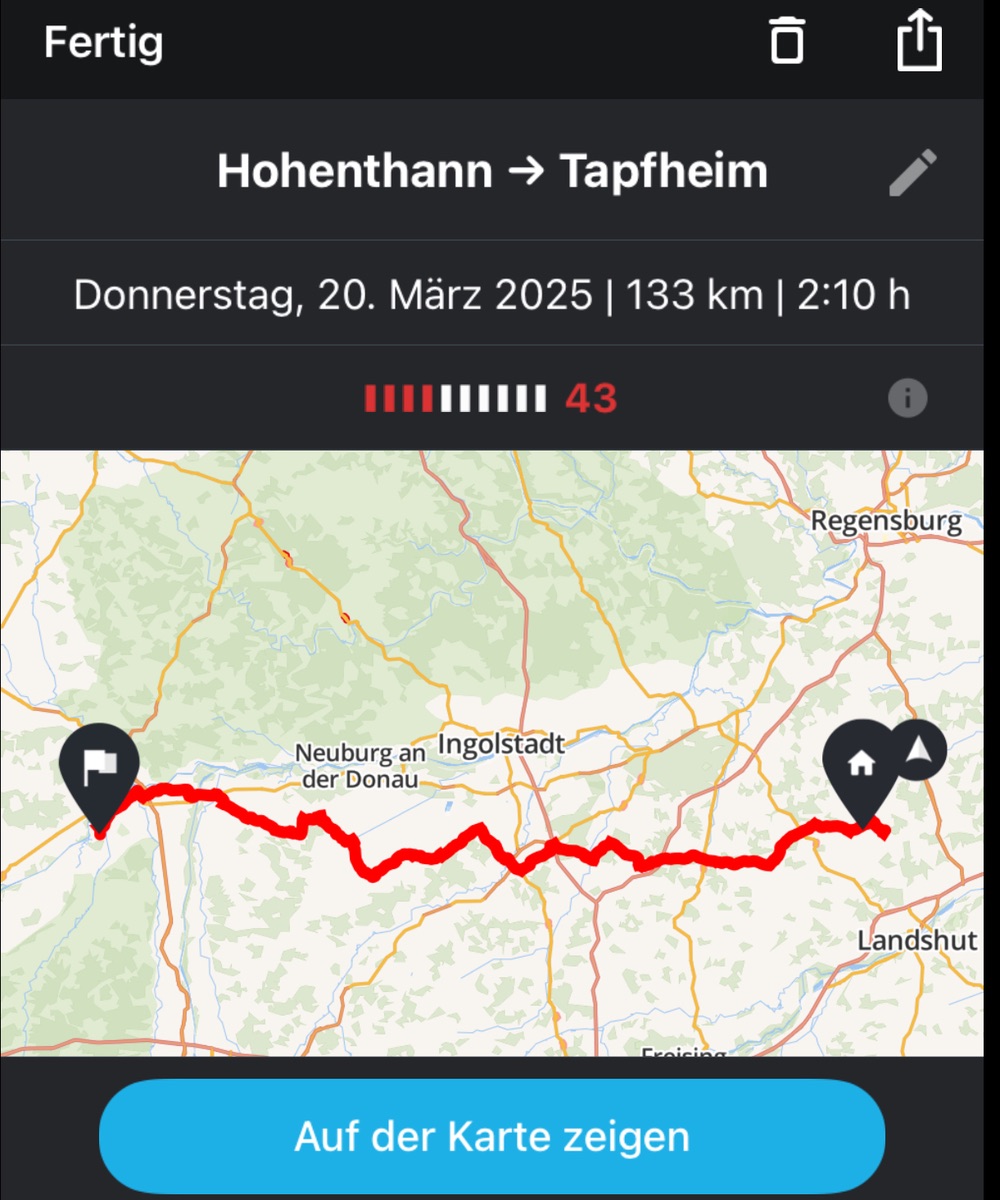
Task: Share the Hohenthann to Tapfheim route
Action: point(919,43)
